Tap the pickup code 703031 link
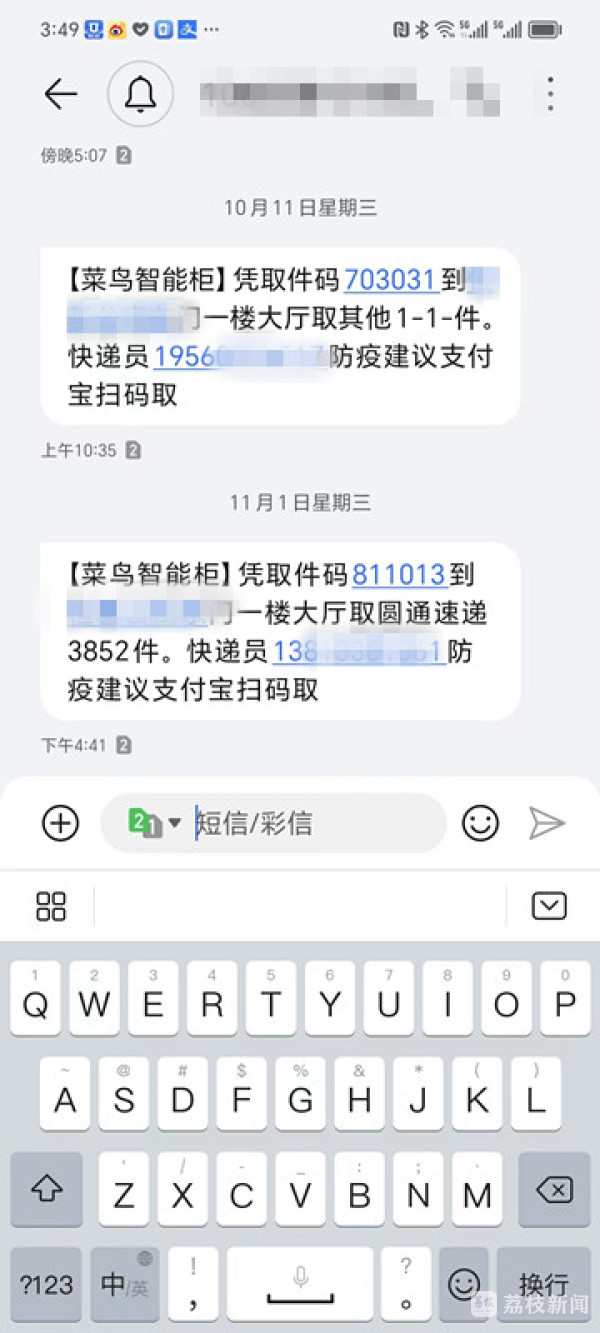The image size is (600, 1333). 391,280
